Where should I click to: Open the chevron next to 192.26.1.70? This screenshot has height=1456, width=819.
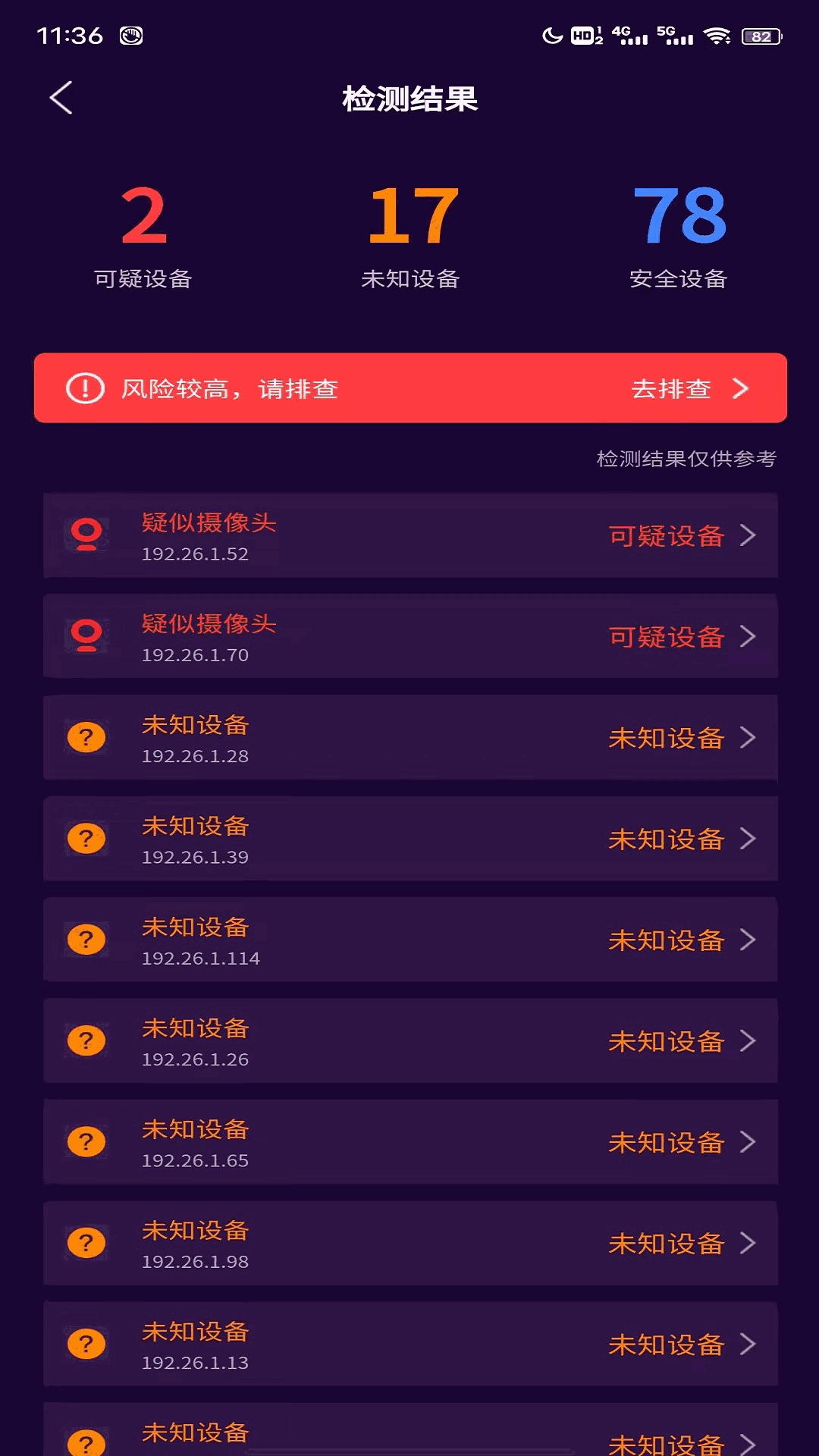pos(747,637)
